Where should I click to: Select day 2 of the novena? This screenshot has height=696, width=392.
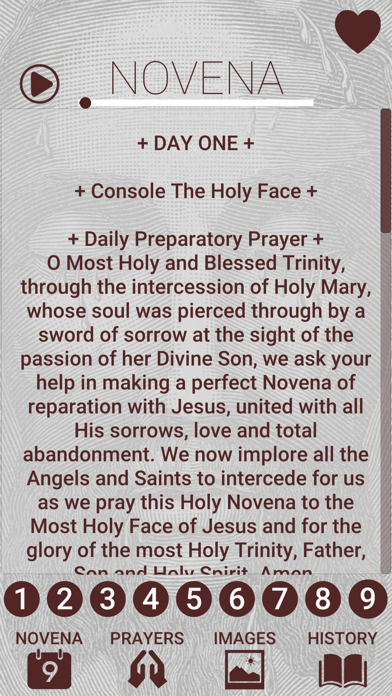point(65,599)
